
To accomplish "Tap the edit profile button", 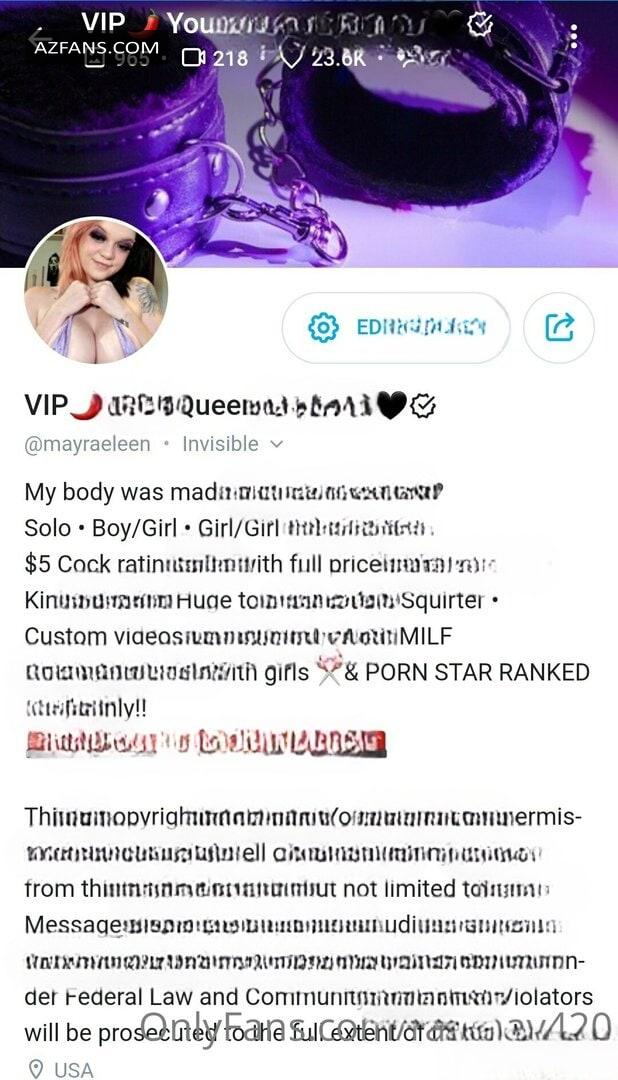I will click(396, 328).
